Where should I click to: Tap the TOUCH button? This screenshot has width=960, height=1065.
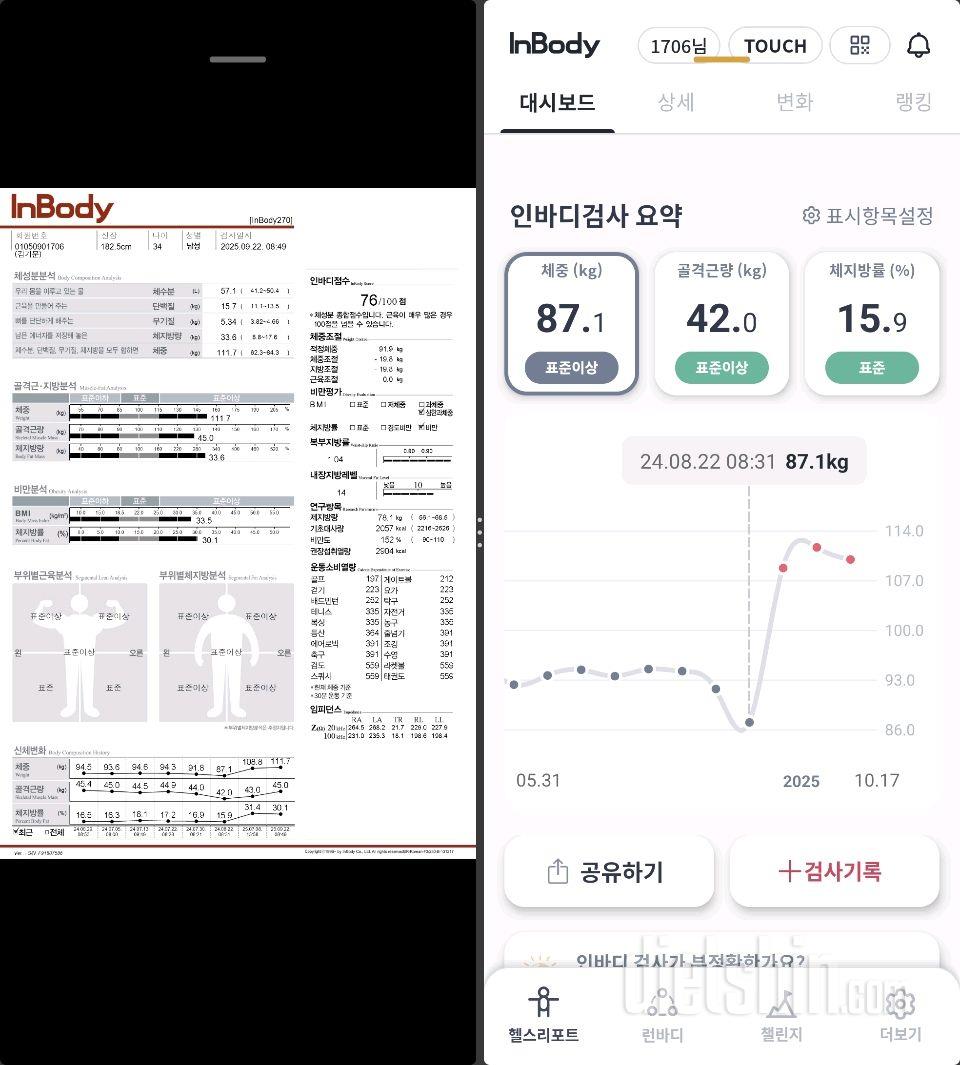point(775,46)
